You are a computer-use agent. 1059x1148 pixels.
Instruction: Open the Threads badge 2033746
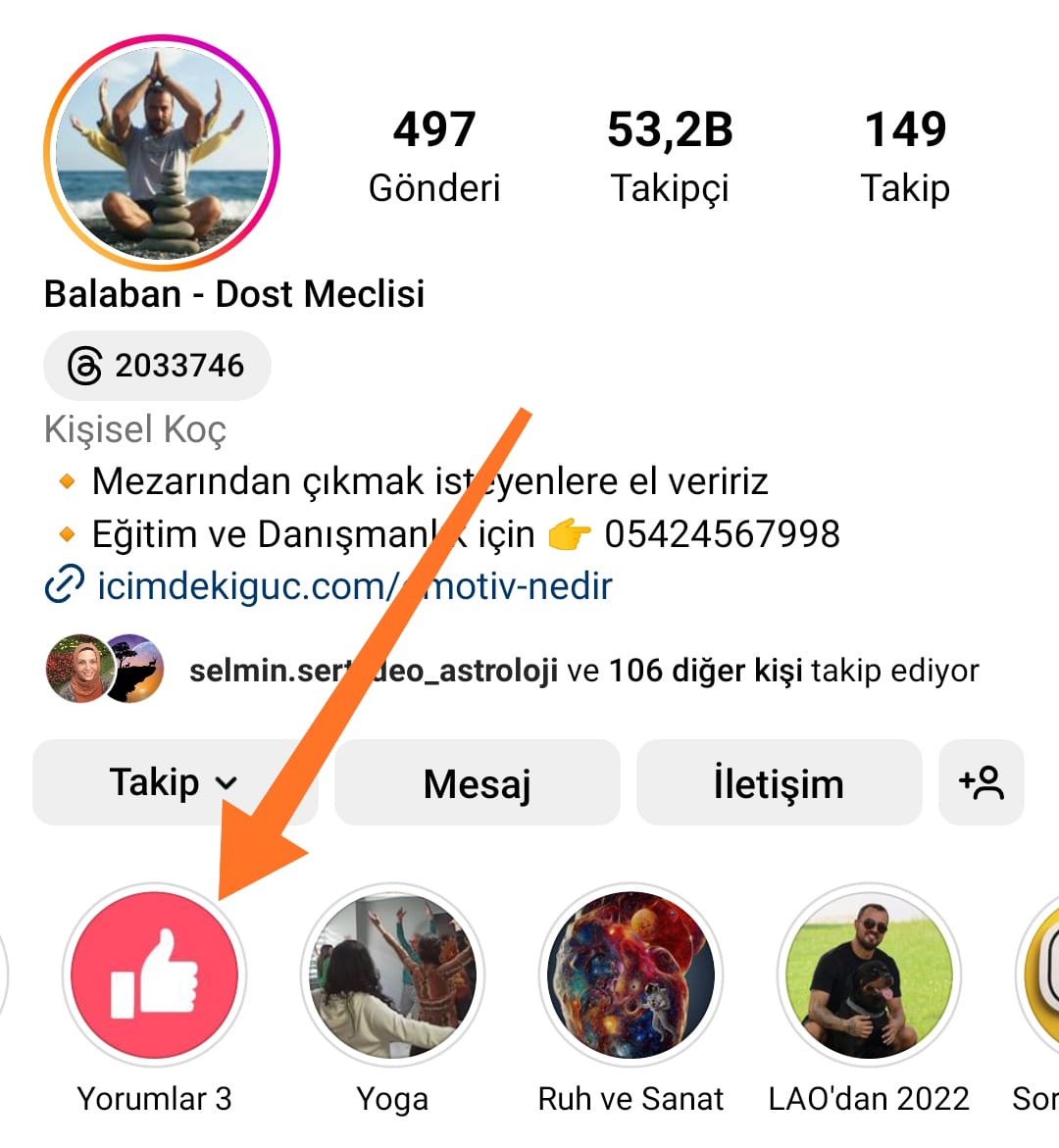tap(157, 366)
